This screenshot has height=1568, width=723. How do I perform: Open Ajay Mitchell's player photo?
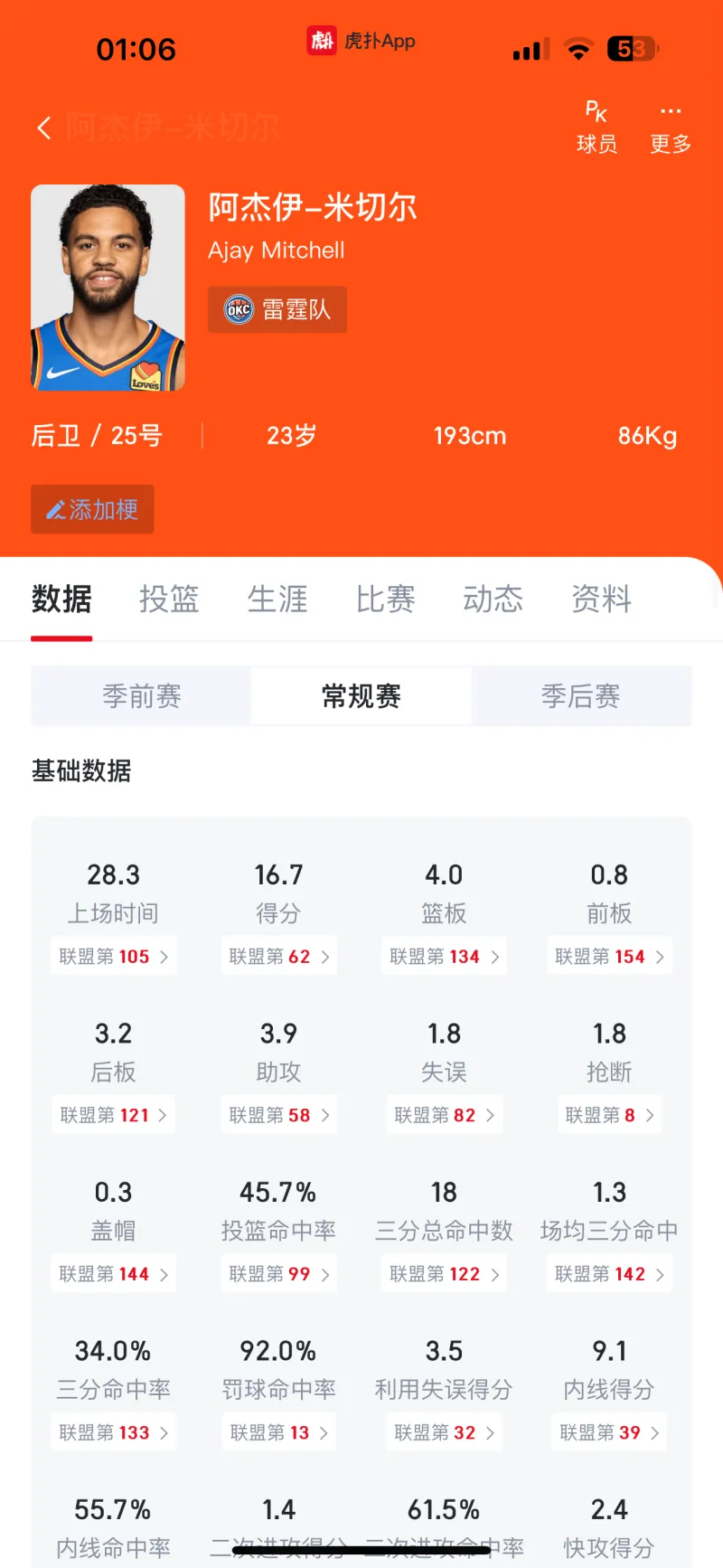[108, 288]
